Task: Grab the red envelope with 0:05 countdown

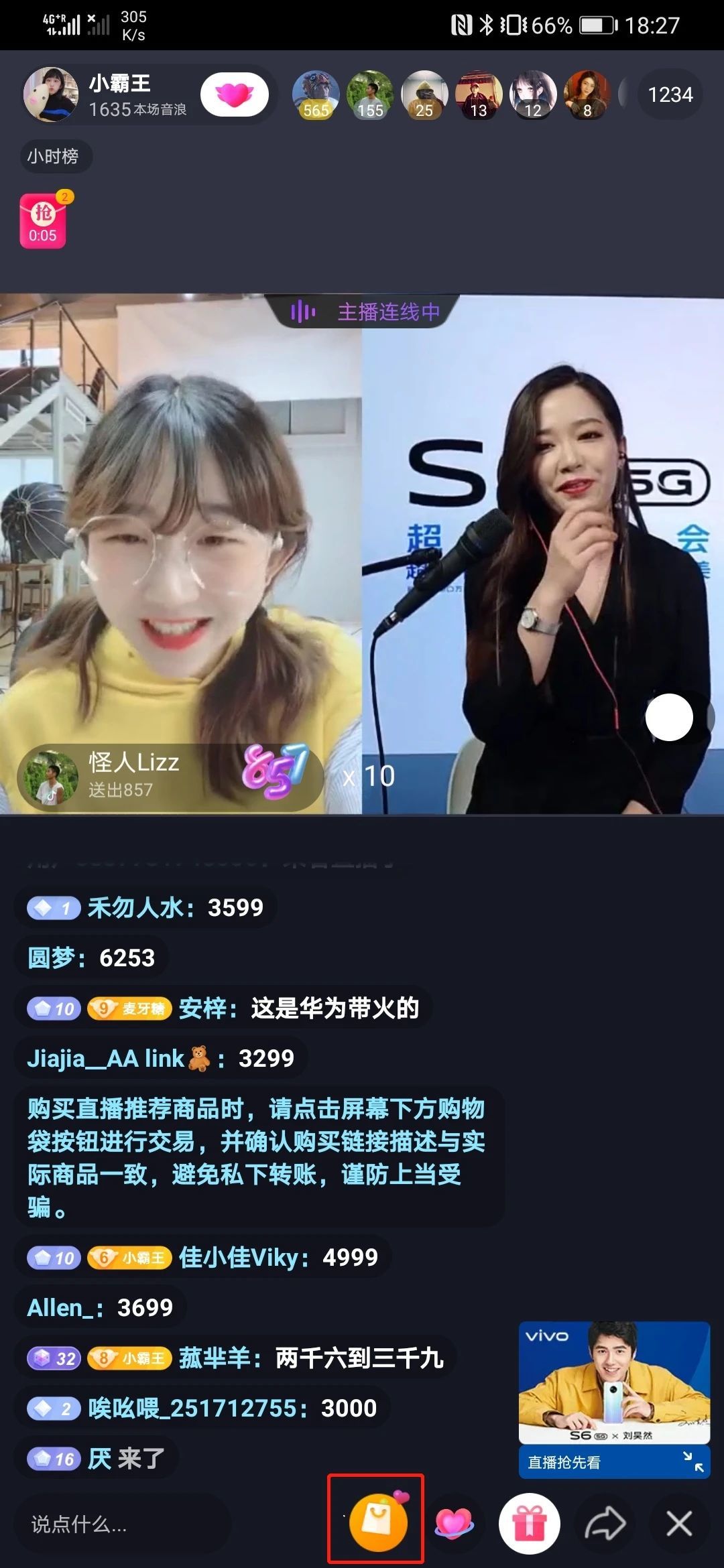Action: tap(43, 221)
